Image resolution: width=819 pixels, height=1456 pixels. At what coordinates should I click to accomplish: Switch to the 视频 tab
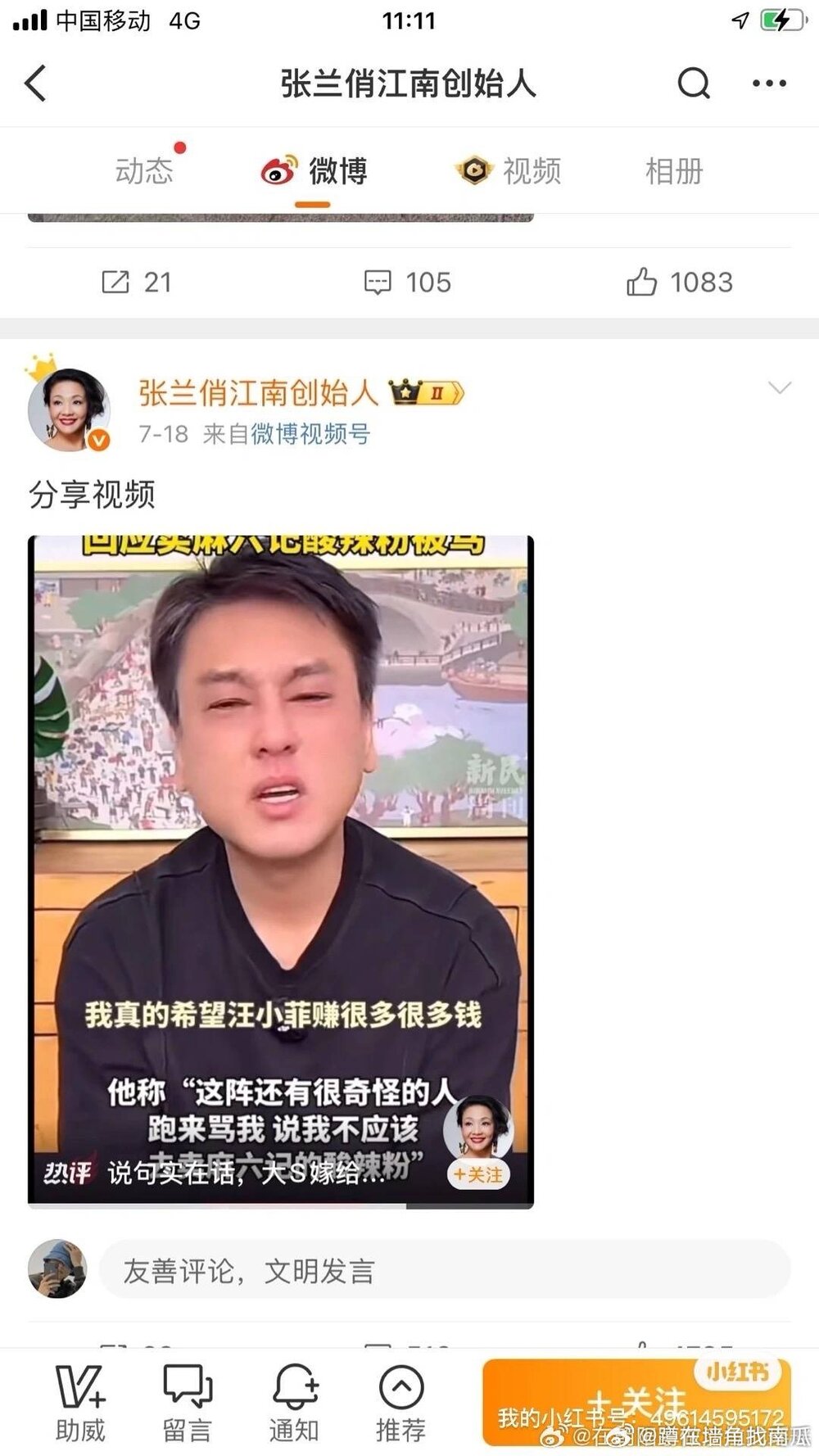coord(509,170)
